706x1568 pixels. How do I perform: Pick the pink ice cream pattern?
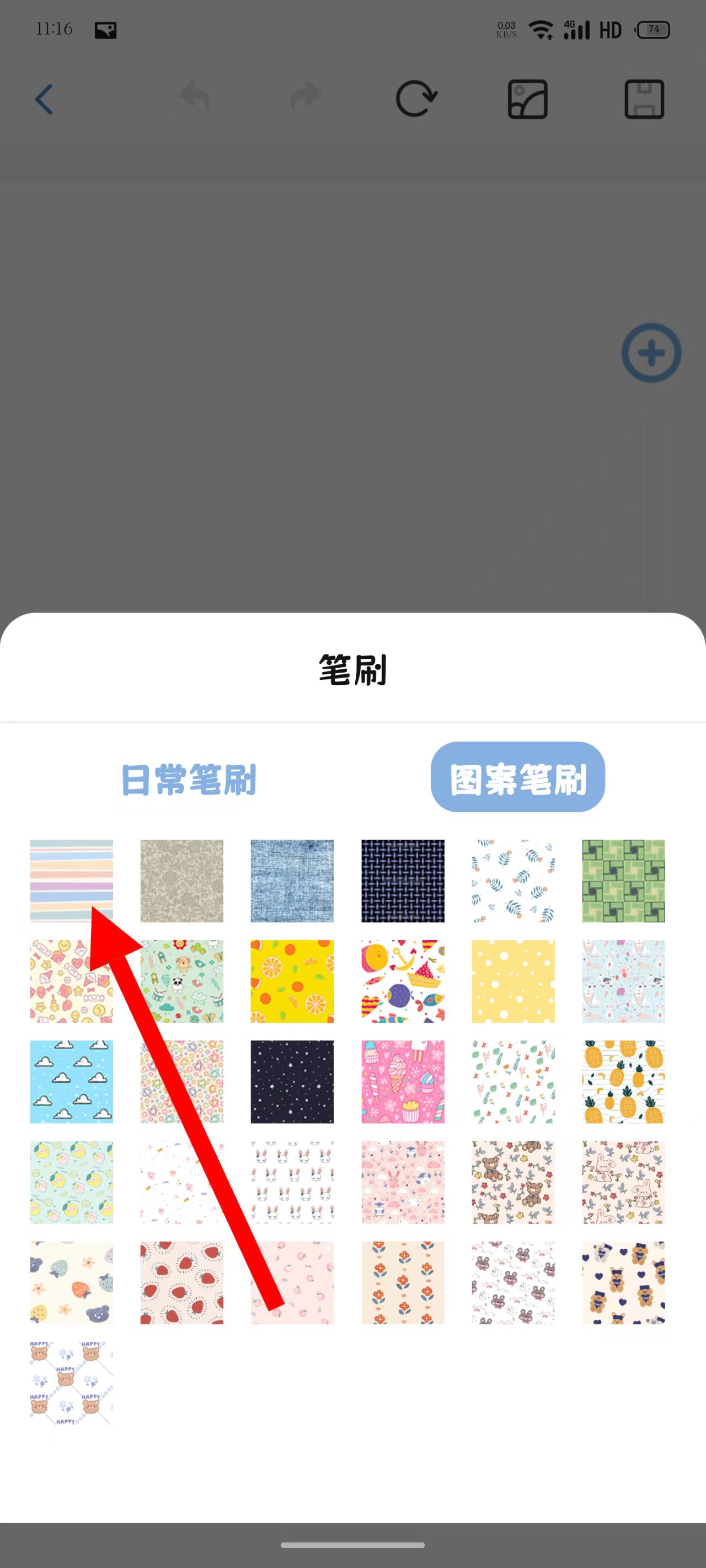click(403, 1082)
